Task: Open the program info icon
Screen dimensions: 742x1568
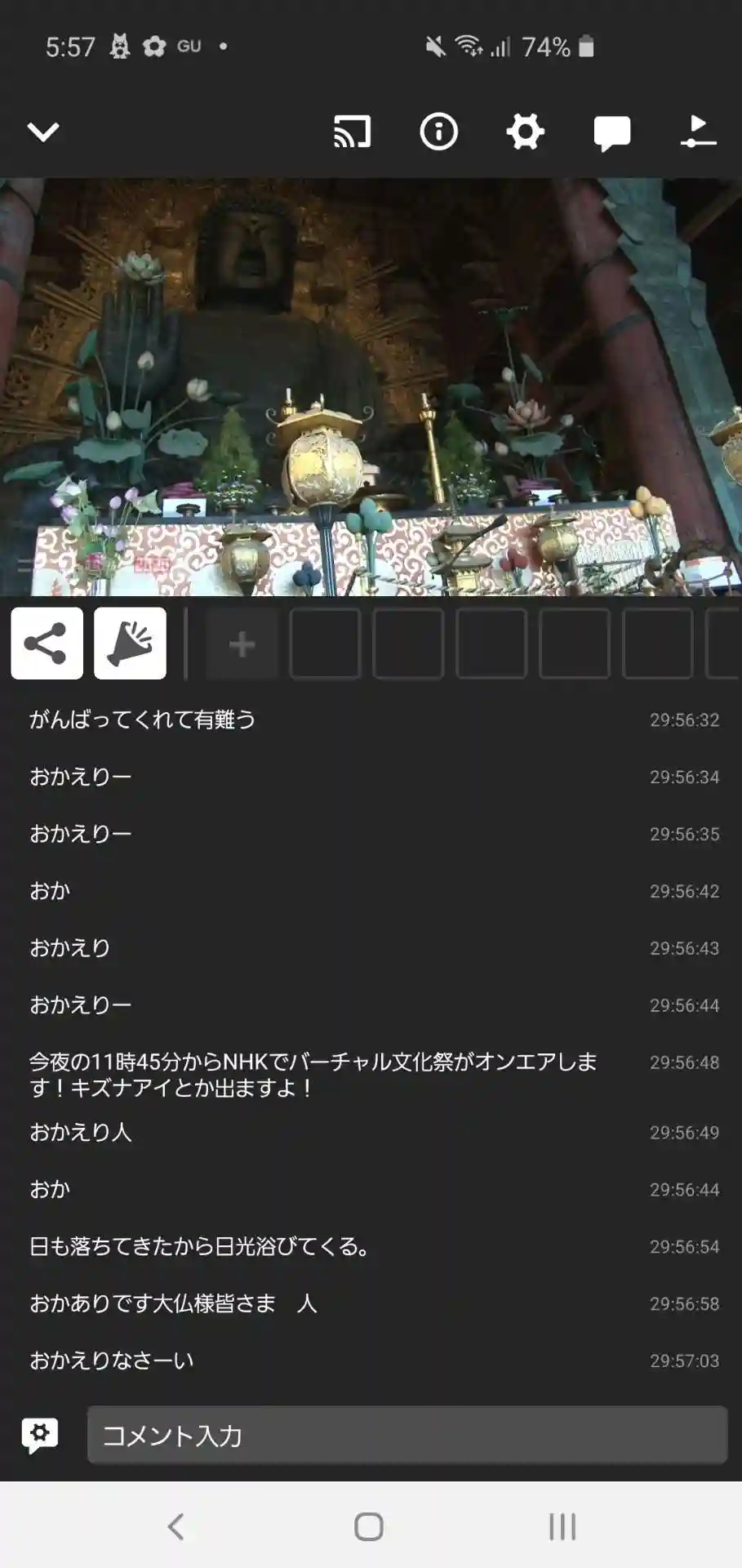Action: pos(438,131)
